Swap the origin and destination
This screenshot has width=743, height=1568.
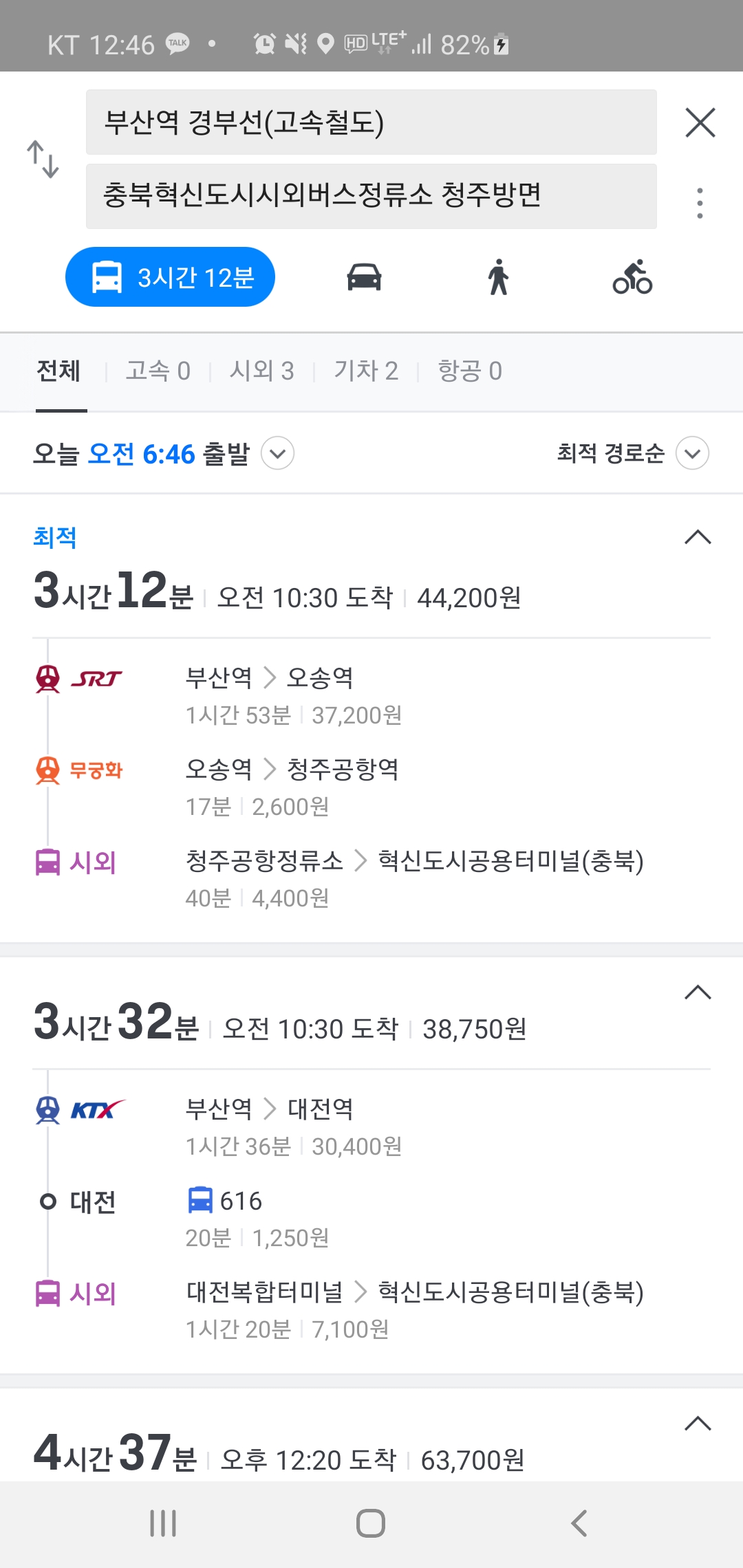(x=43, y=160)
